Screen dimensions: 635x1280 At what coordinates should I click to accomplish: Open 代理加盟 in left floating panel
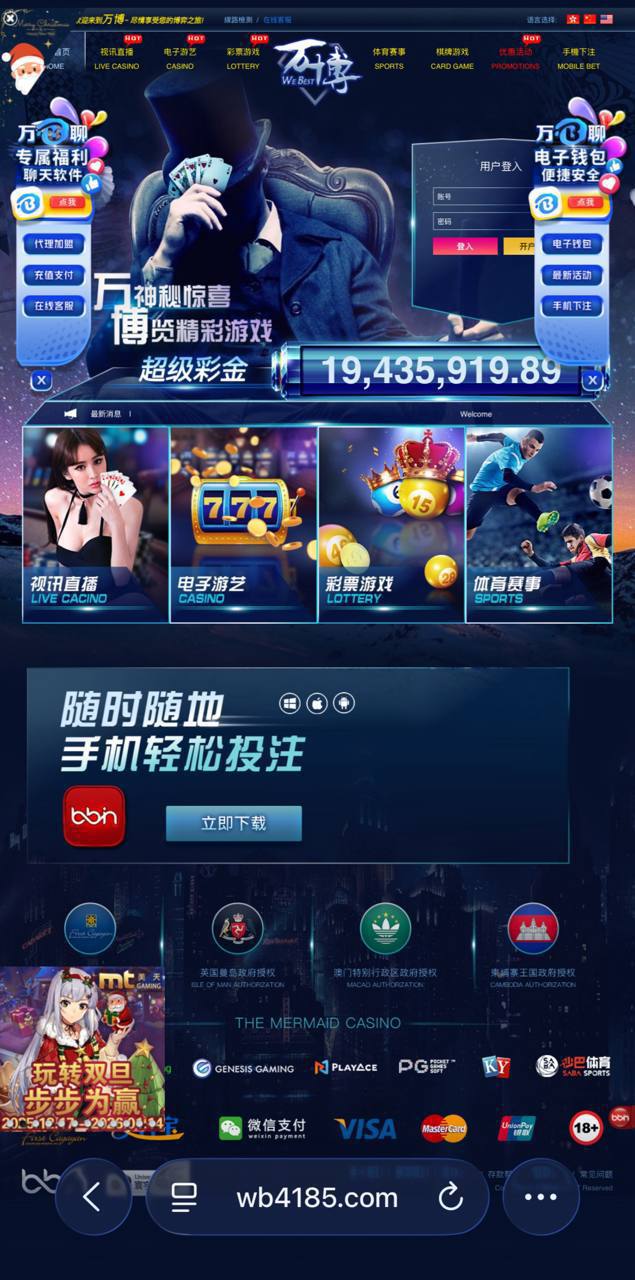(x=54, y=244)
